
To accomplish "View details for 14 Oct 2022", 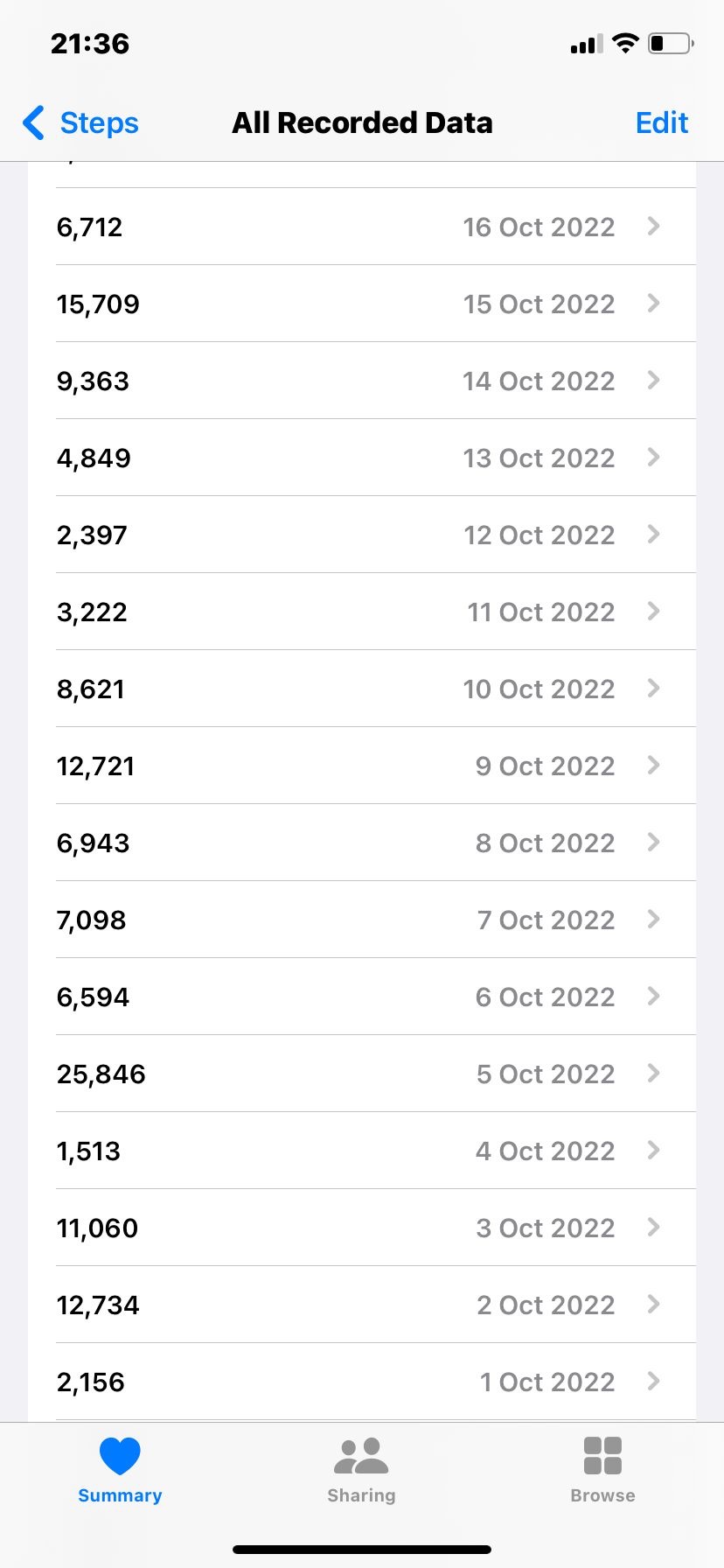I will coord(362,381).
